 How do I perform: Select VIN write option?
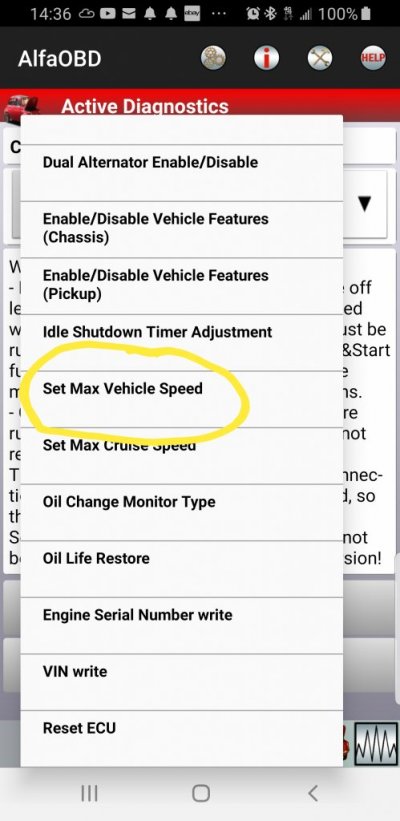coord(182,682)
